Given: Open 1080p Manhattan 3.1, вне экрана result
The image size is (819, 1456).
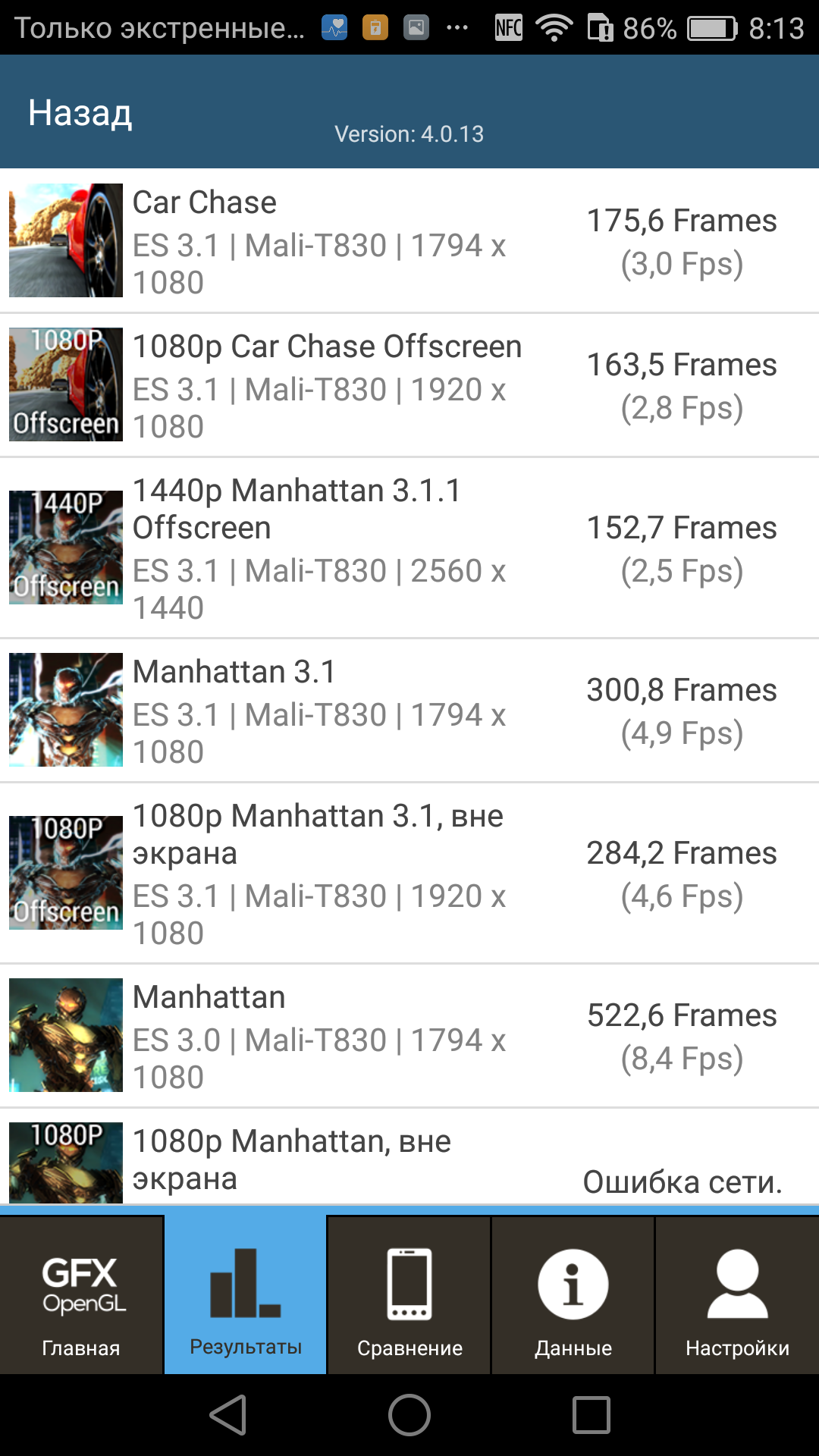Looking at the screenshot, I should pos(409,873).
